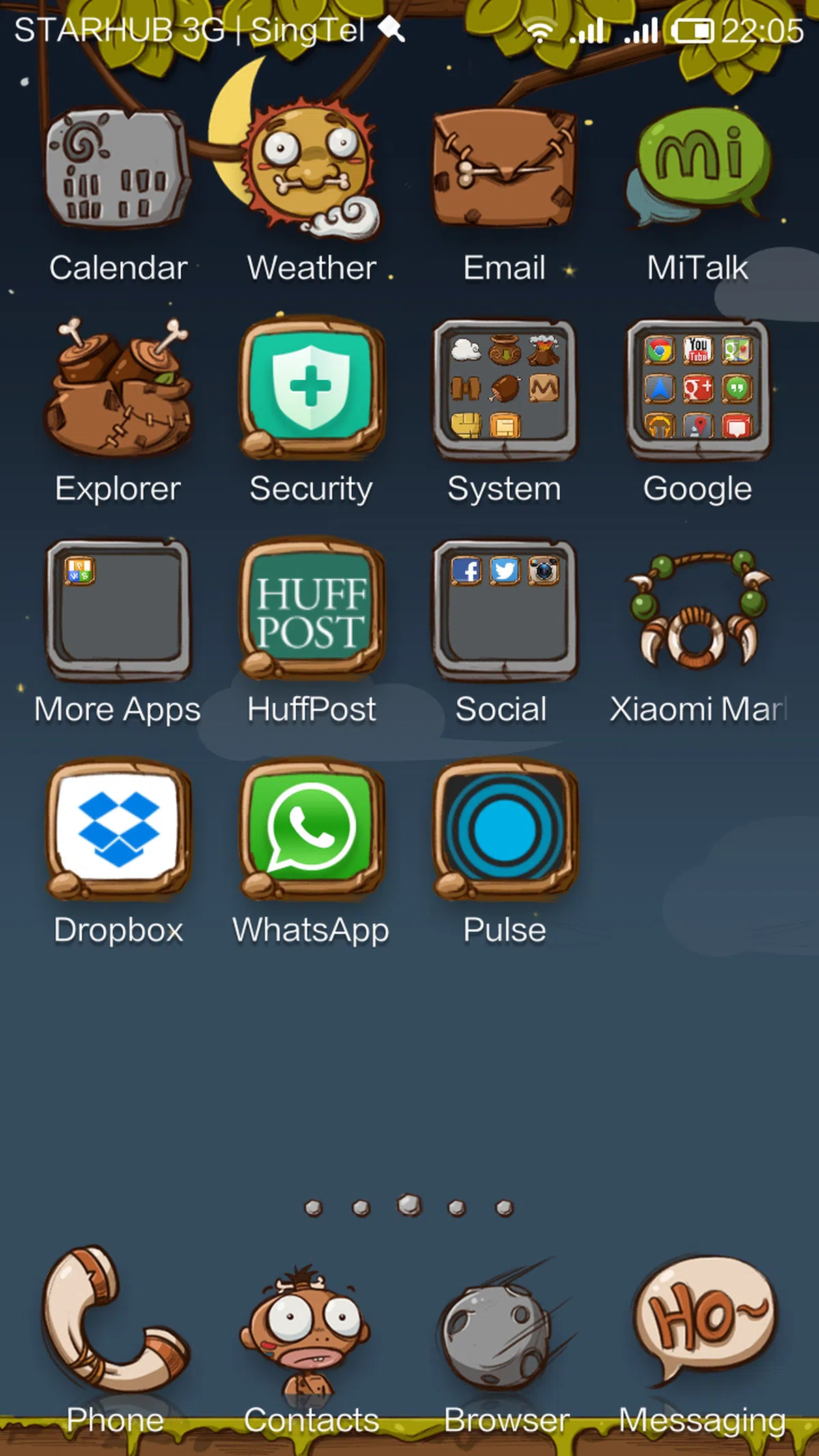Screen dimensions: 819x1456
Task: Open WhatsApp
Action: pyautogui.click(x=312, y=830)
